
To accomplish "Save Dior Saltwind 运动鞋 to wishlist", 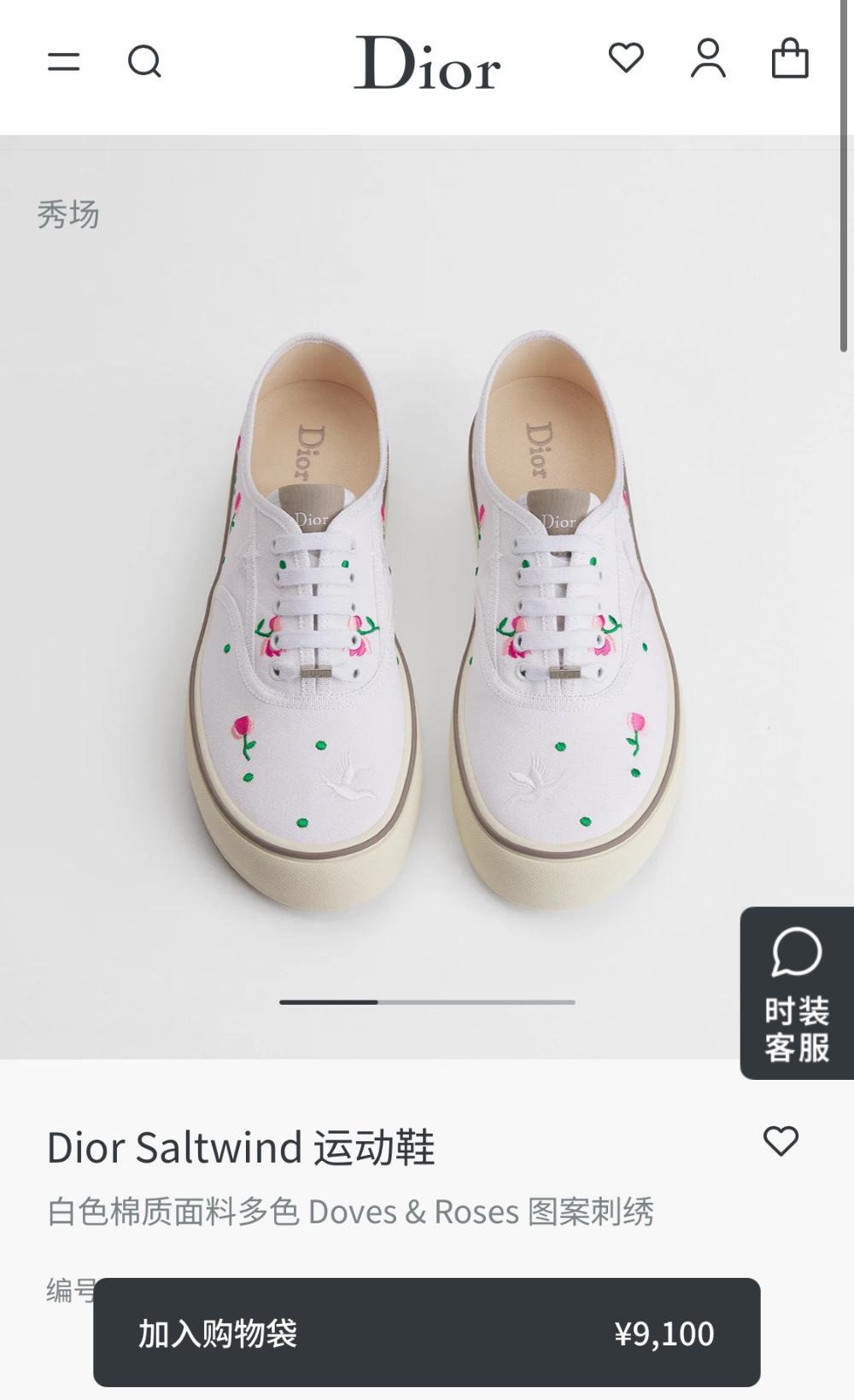I will click(781, 1141).
